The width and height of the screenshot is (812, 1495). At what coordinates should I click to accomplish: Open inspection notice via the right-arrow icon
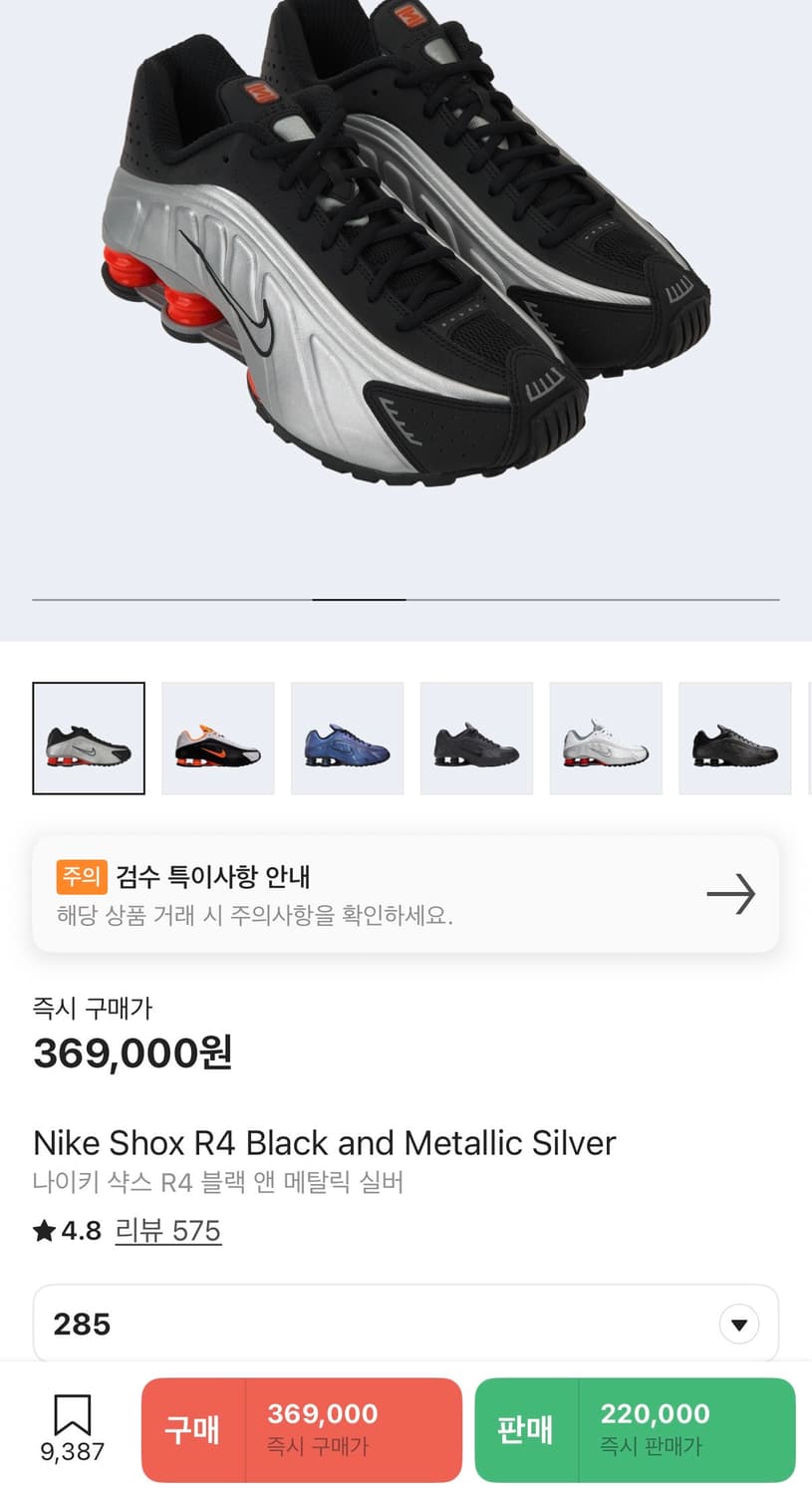pyautogui.click(x=730, y=894)
